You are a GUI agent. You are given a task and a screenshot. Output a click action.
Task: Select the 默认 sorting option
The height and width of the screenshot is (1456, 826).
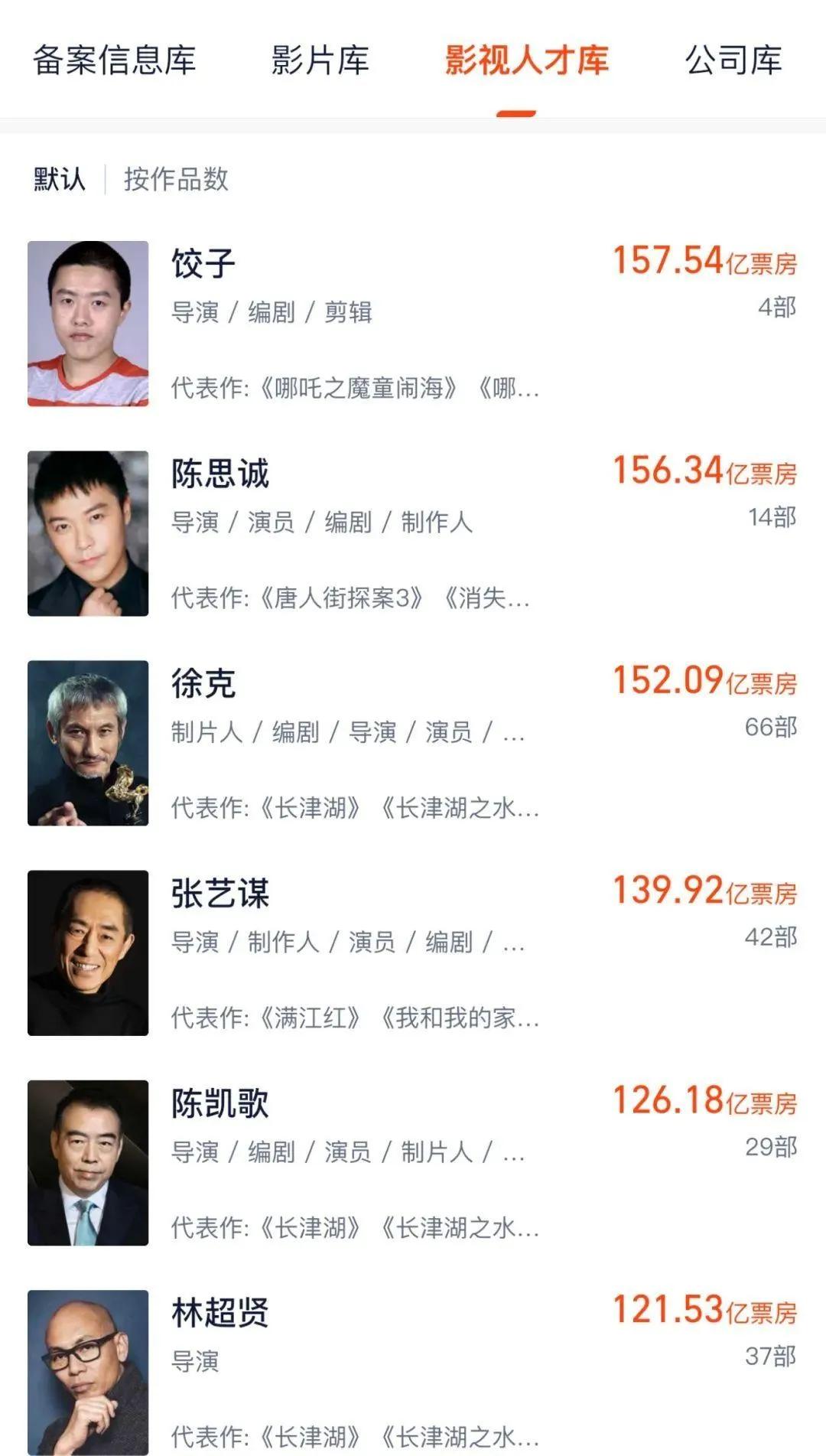pyautogui.click(x=59, y=180)
